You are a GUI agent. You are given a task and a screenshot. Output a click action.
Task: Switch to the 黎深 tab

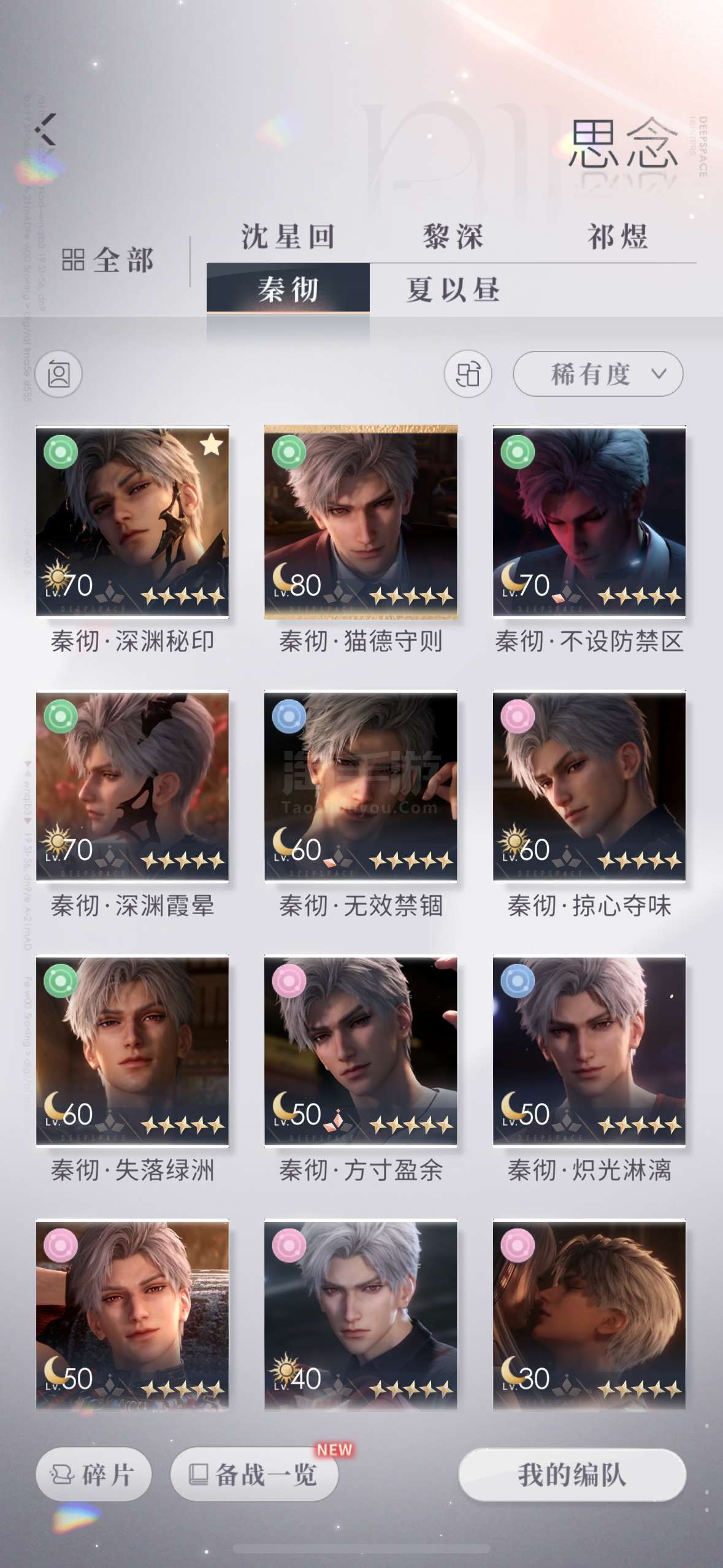[x=453, y=237]
